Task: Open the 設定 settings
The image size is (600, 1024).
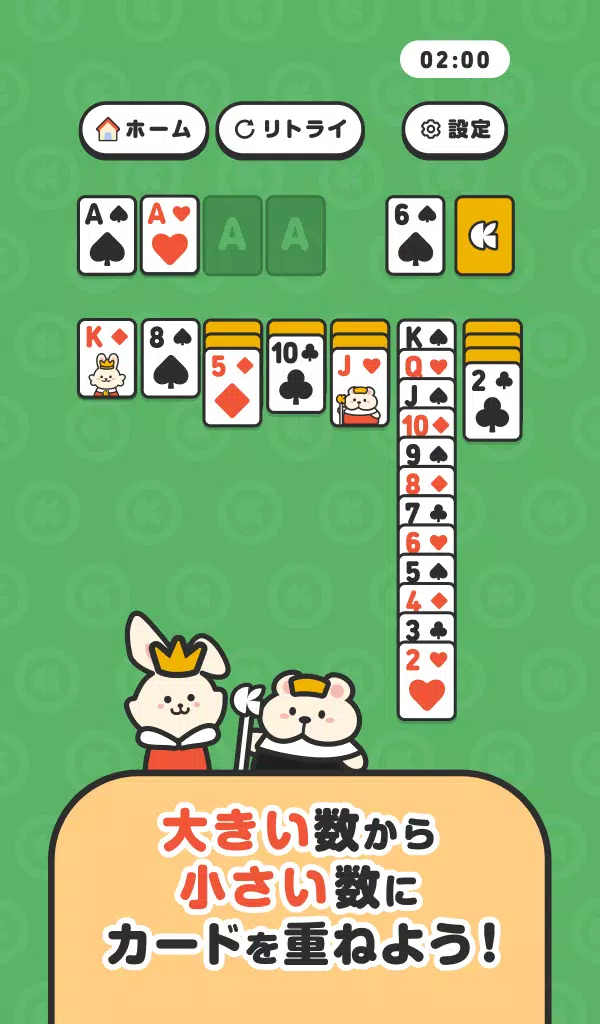Action: coord(455,129)
